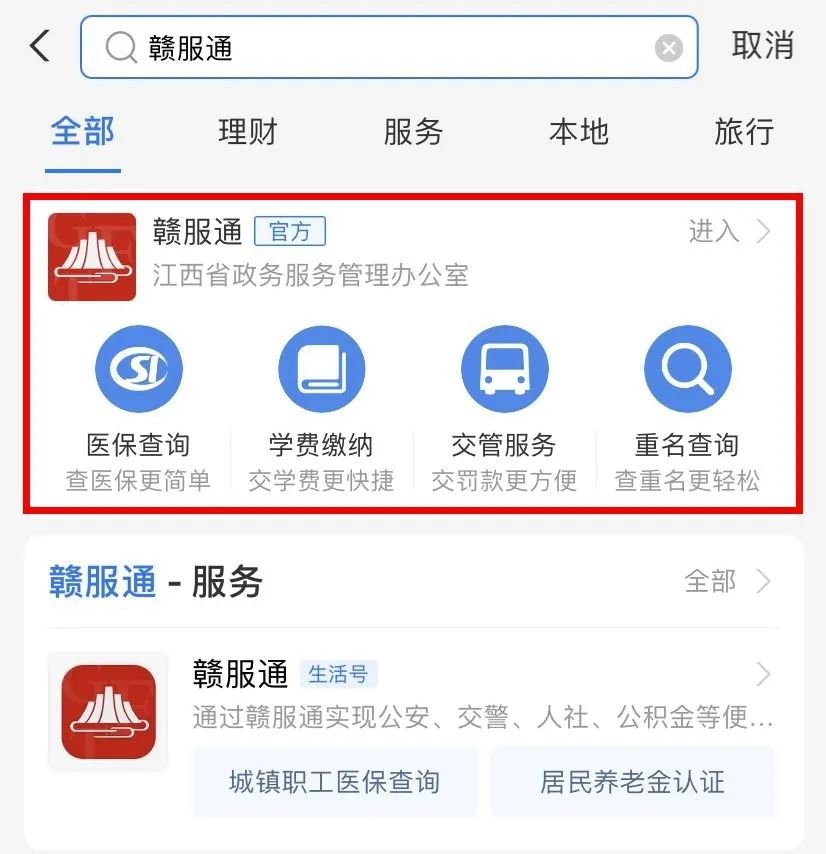Screen dimensions: 826x854
Task: Select the 居民养老金认证 chip
Action: point(632,782)
